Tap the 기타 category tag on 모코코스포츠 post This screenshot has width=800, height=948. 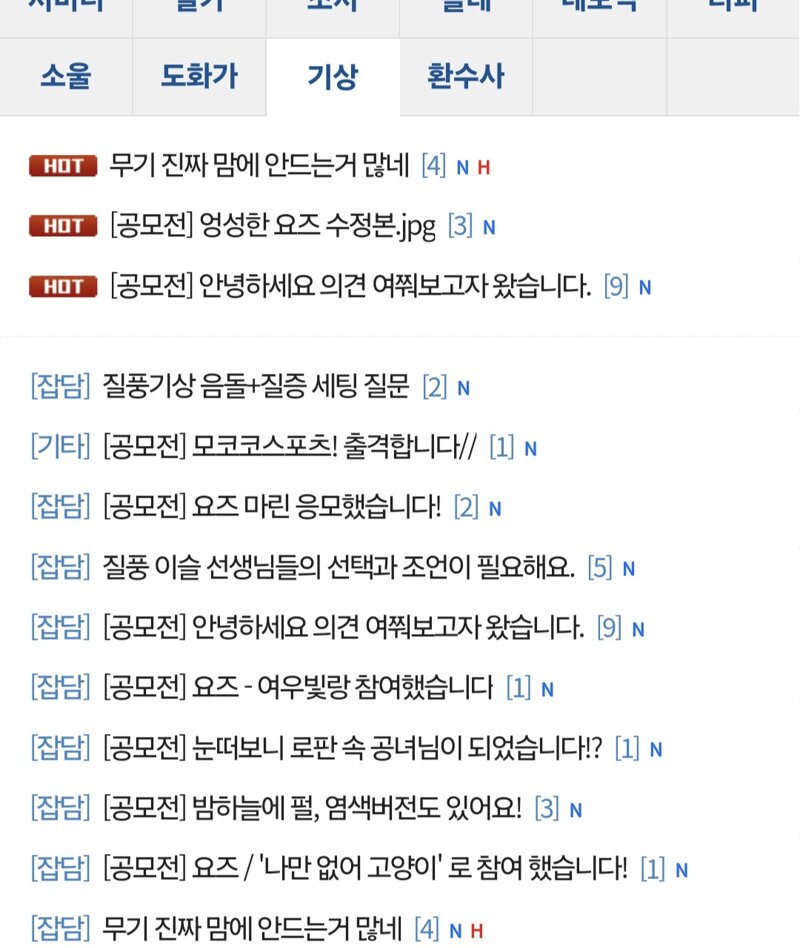tap(60, 448)
